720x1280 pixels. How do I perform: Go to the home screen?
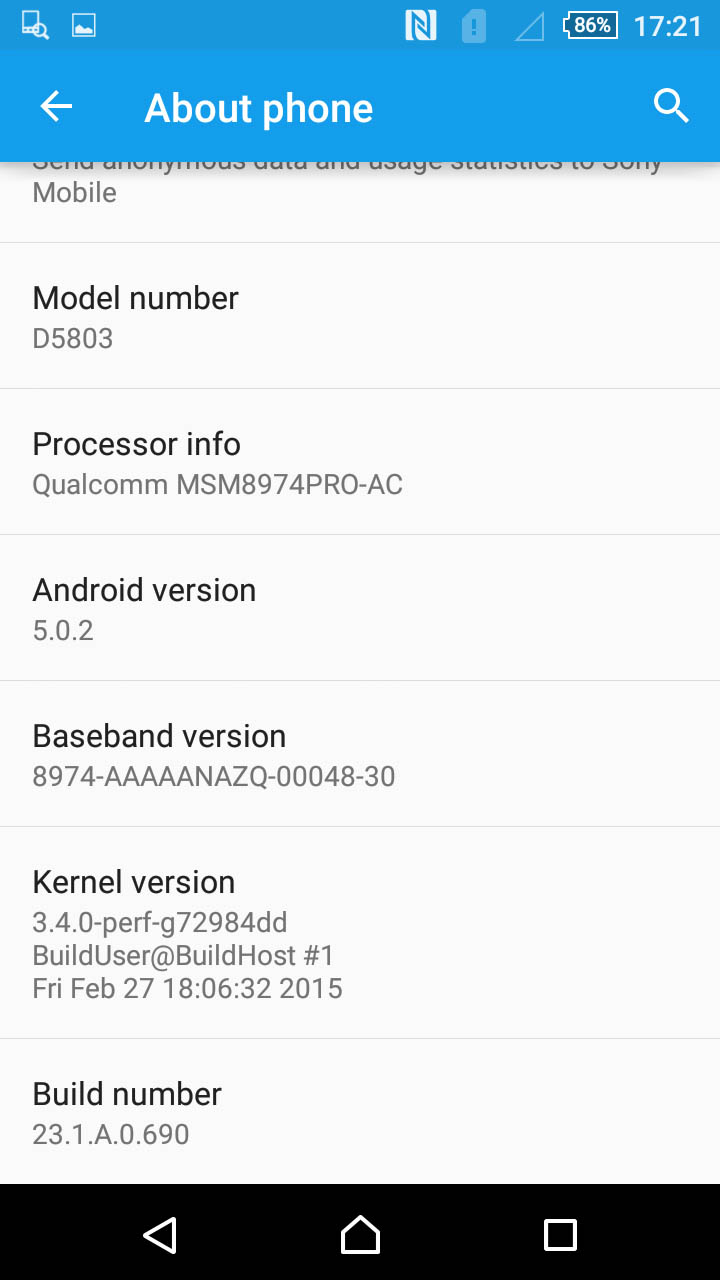[x=360, y=1234]
